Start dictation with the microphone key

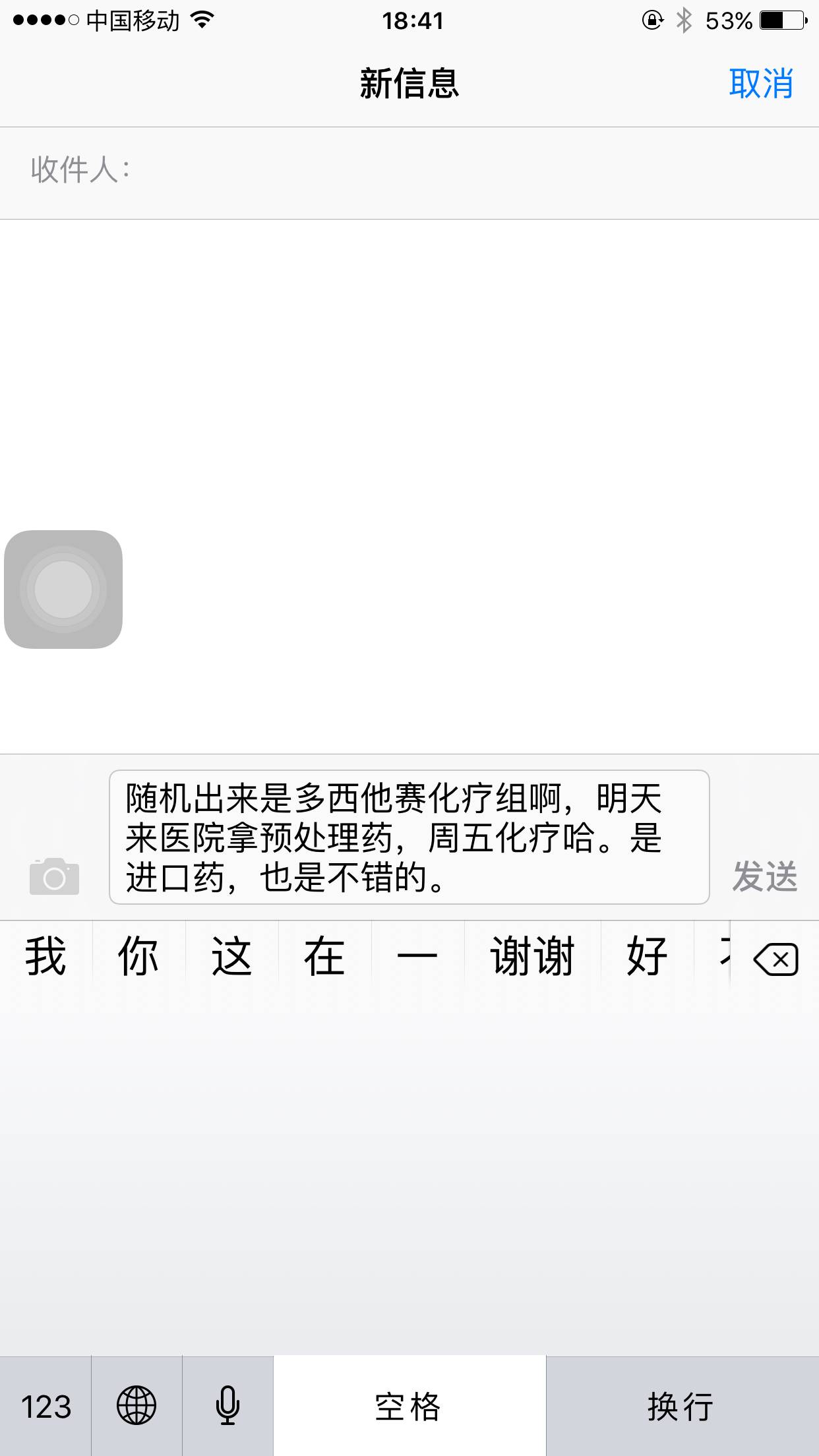[x=228, y=1407]
